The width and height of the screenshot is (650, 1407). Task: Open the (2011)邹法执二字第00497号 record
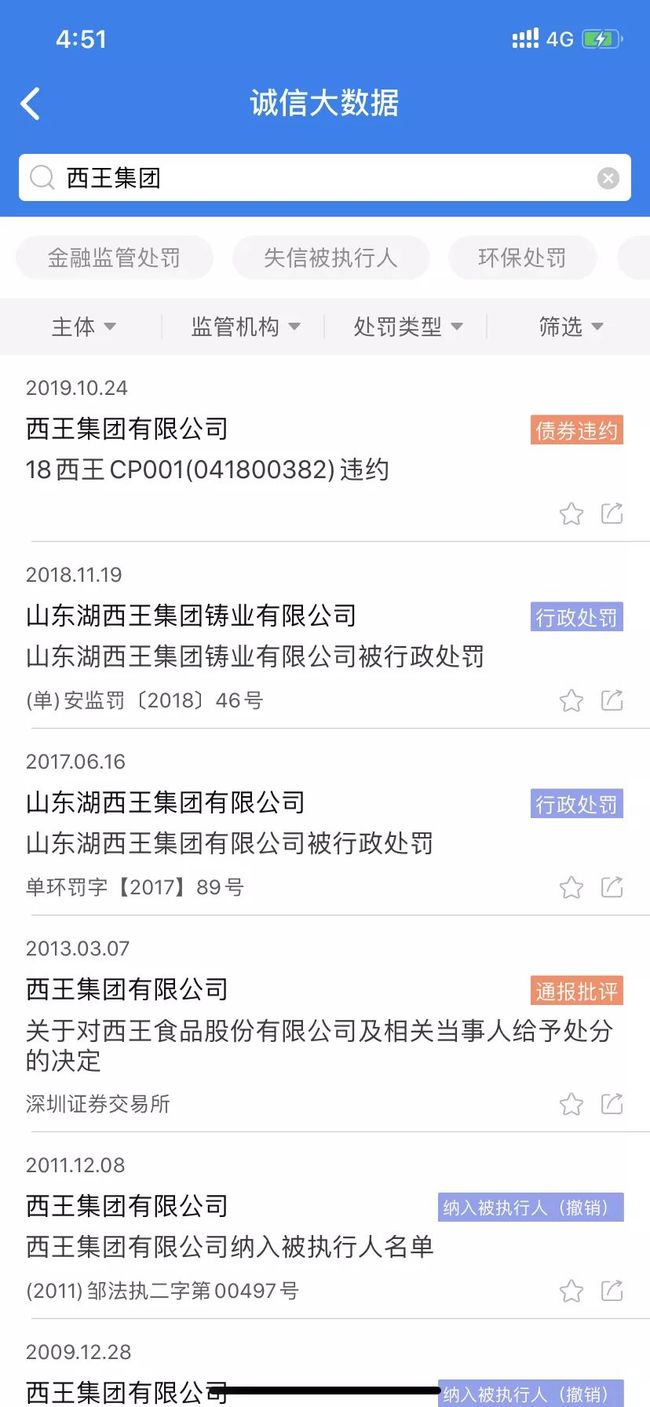(325, 1227)
